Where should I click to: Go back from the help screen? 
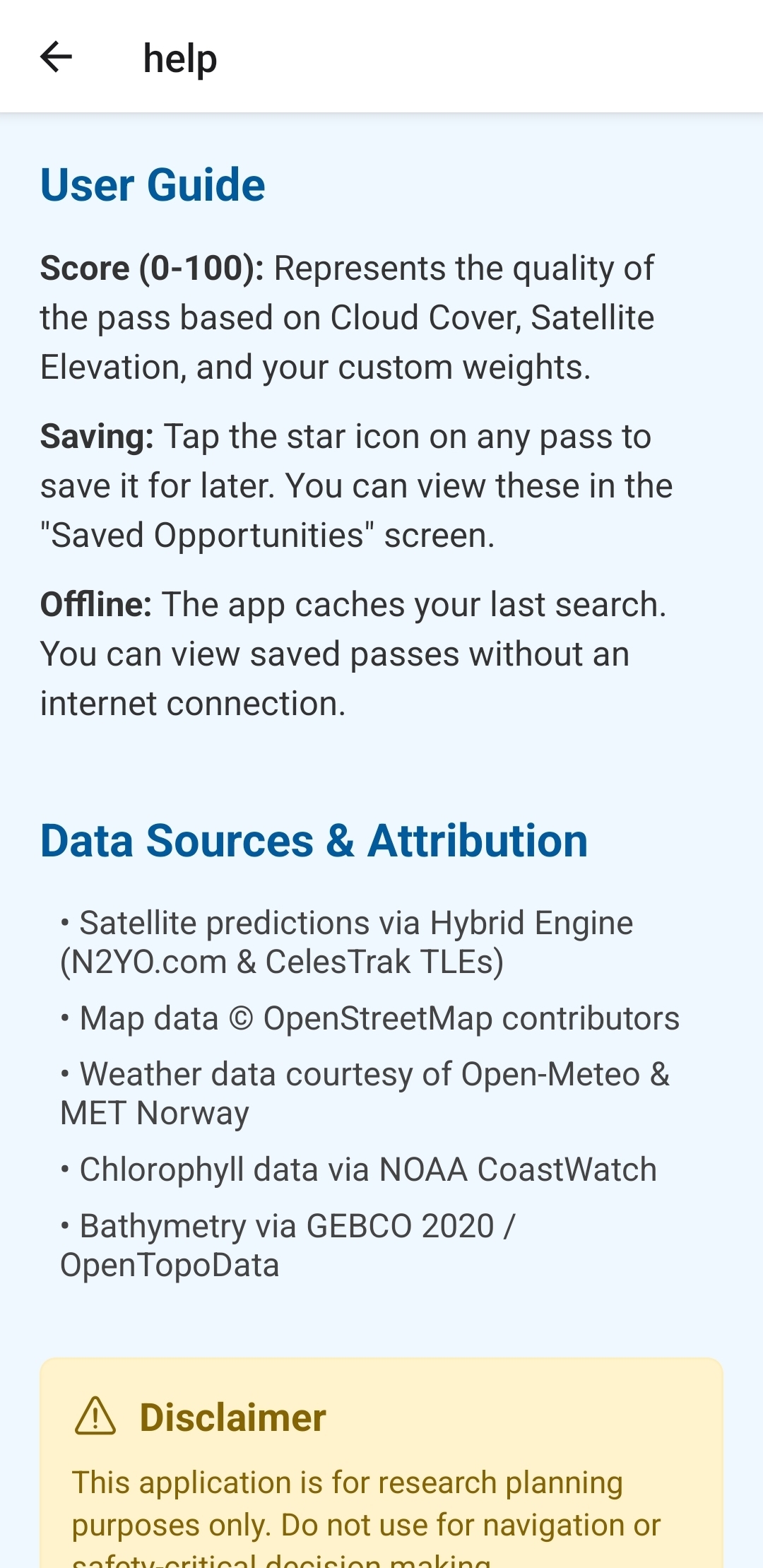click(x=57, y=57)
